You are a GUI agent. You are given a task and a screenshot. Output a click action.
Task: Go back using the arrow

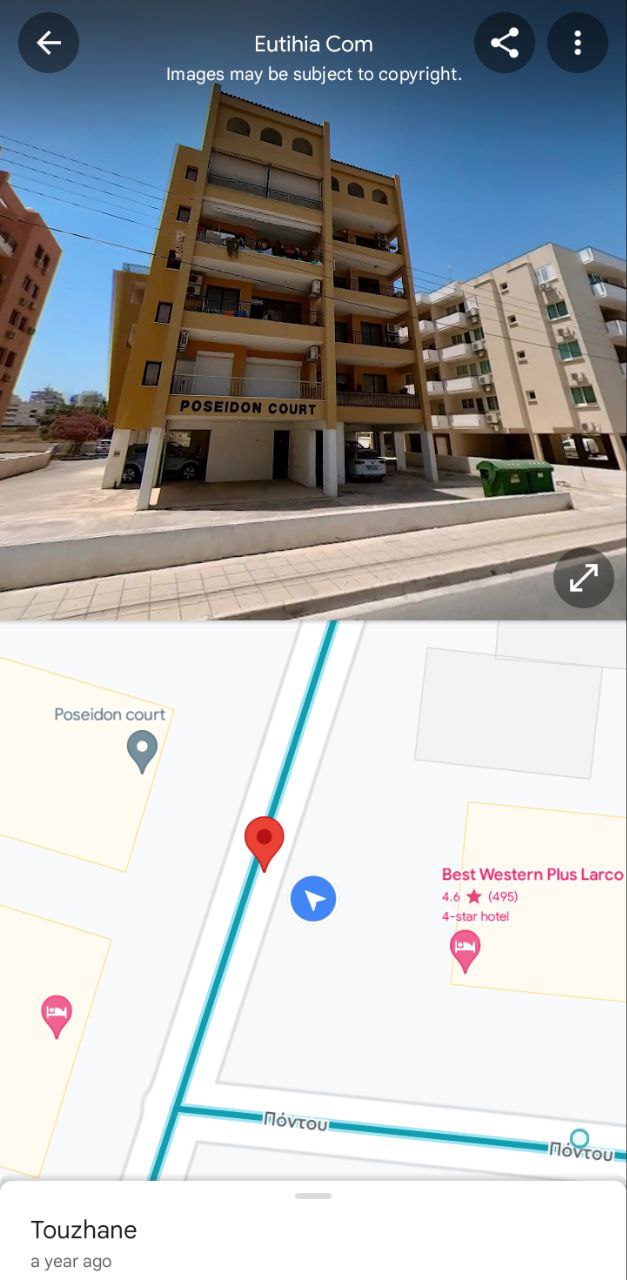48,43
